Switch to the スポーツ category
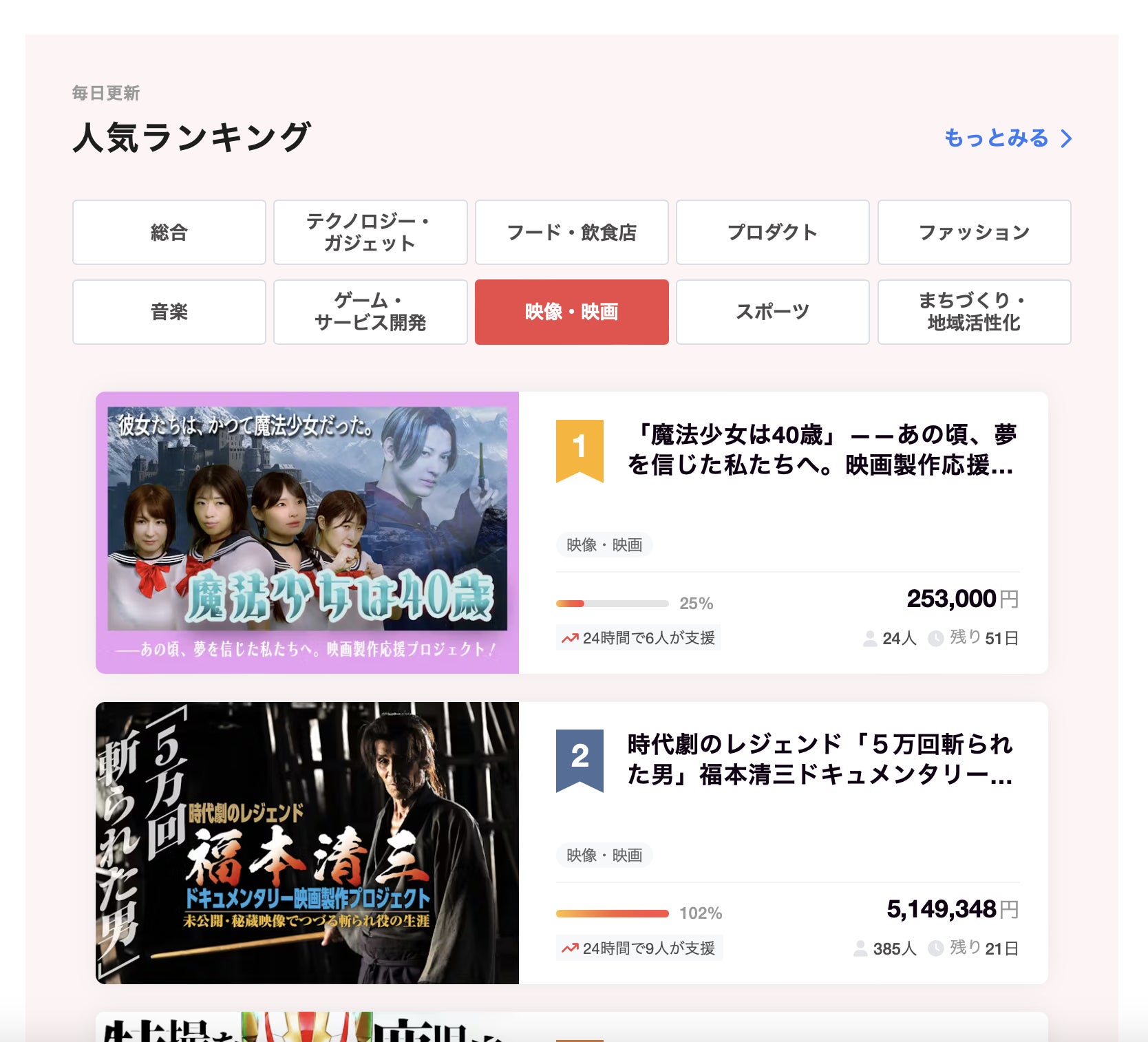 click(x=772, y=312)
